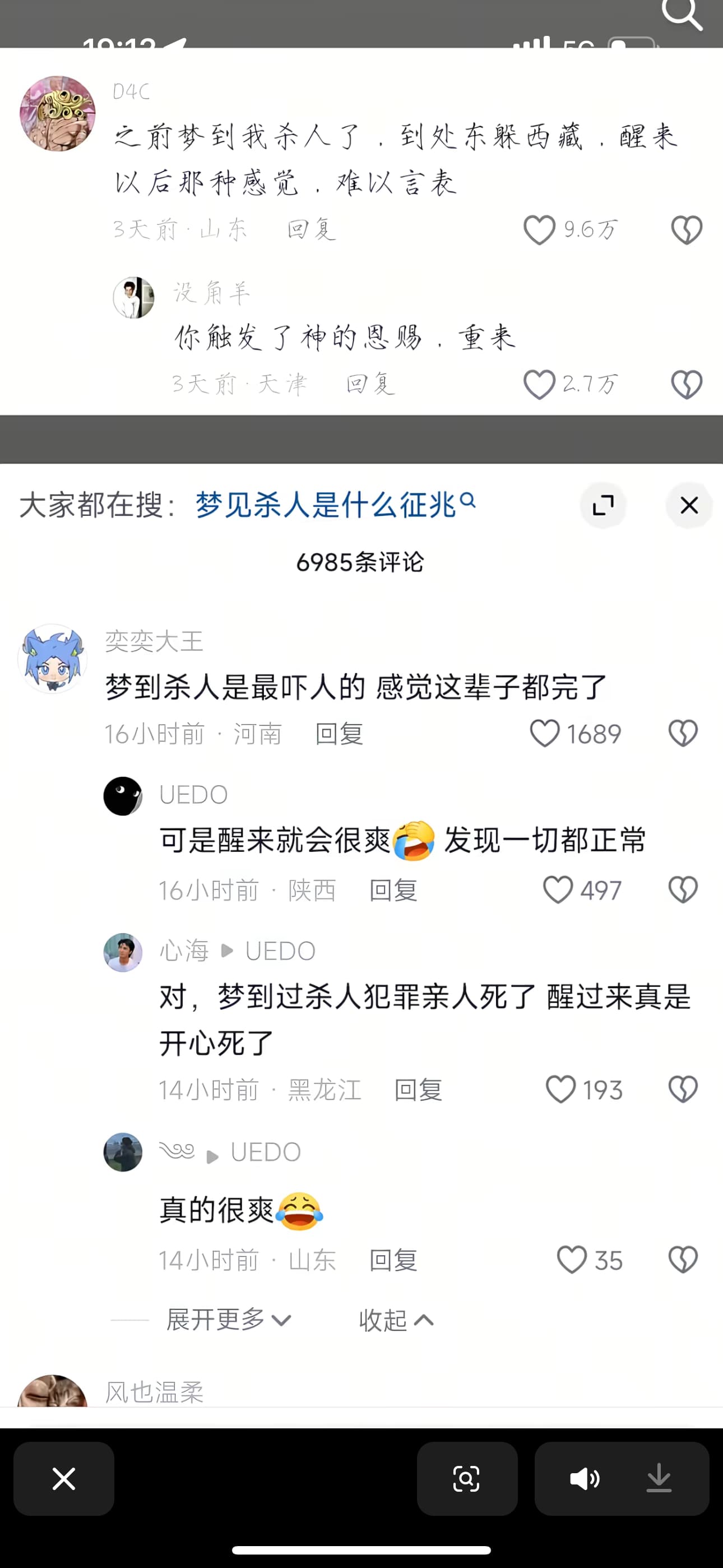This screenshot has height=1568, width=723.
Task: Download the video
Action: coord(659,1478)
